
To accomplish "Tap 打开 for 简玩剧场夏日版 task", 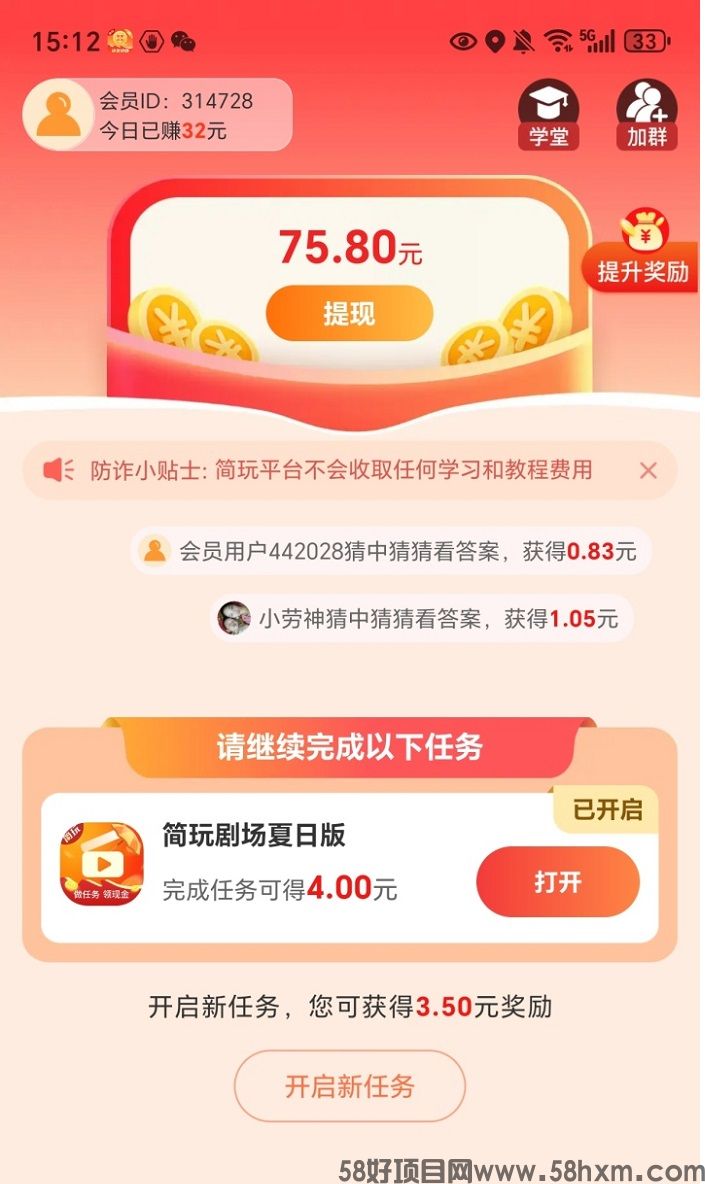I will click(557, 882).
